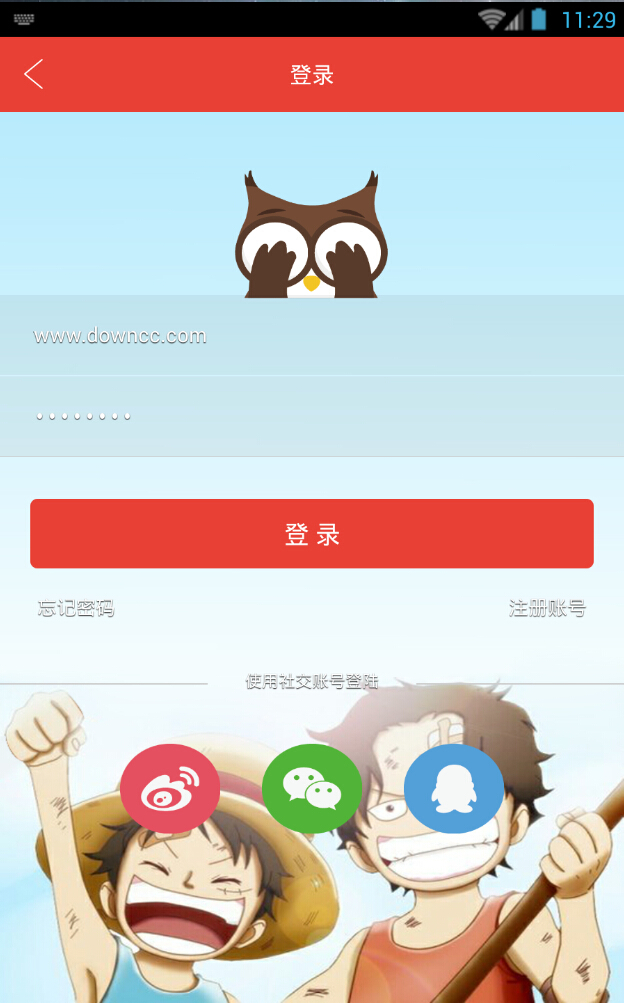The height and width of the screenshot is (1003, 624).
Task: Focus the password input field
Action: [312, 415]
